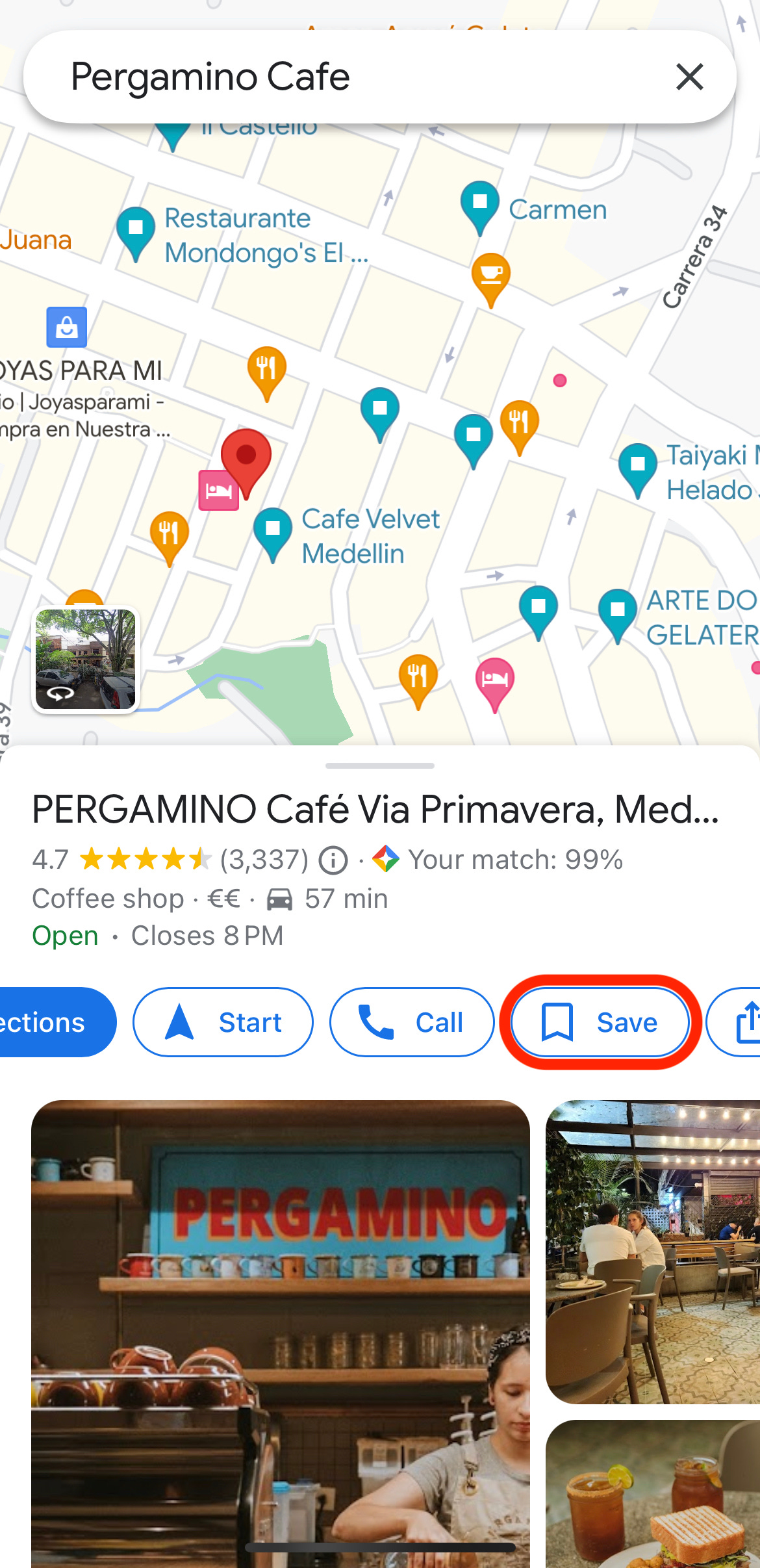The width and height of the screenshot is (760, 1568).
Task: Select the ARTE DO GELATER pin
Action: tap(617, 612)
